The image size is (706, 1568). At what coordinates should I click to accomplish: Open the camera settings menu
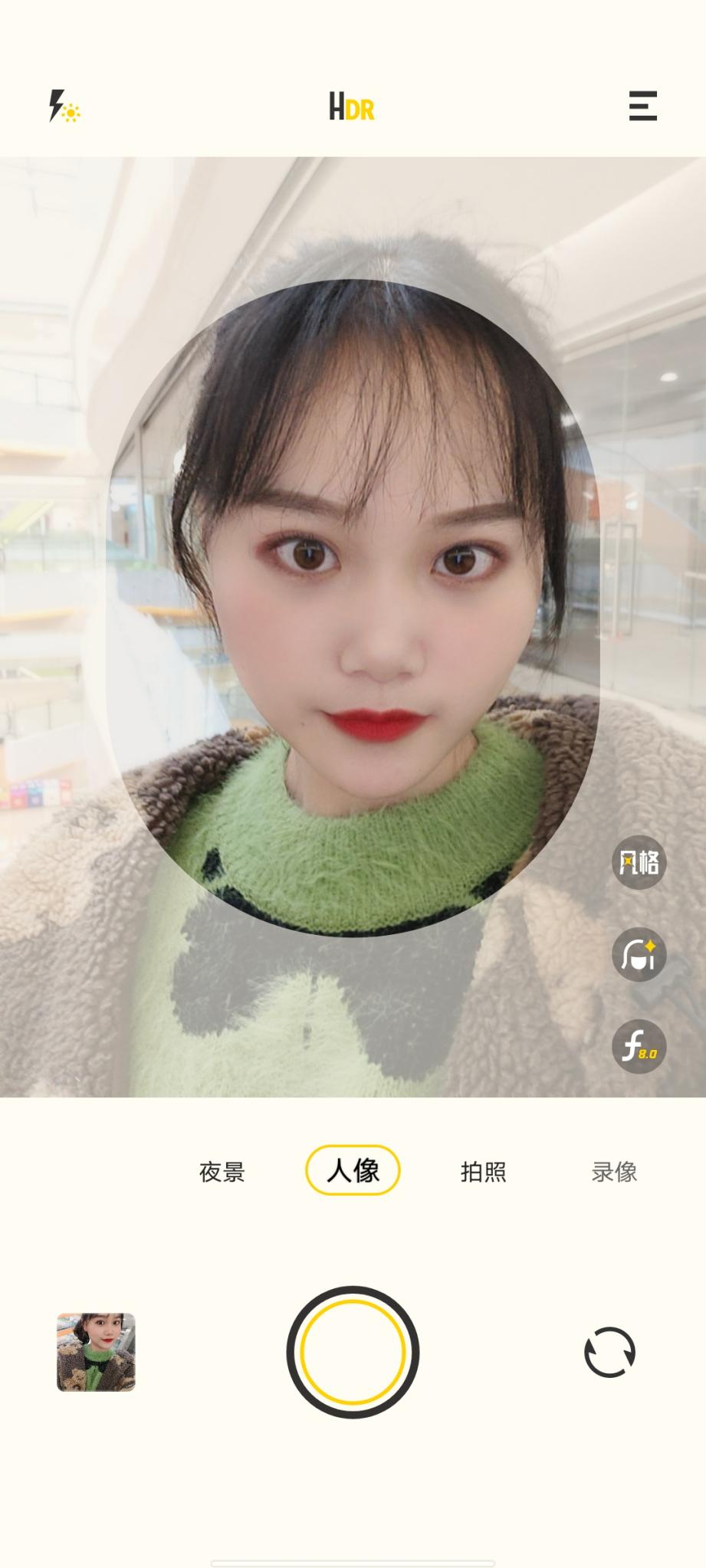[x=642, y=106]
